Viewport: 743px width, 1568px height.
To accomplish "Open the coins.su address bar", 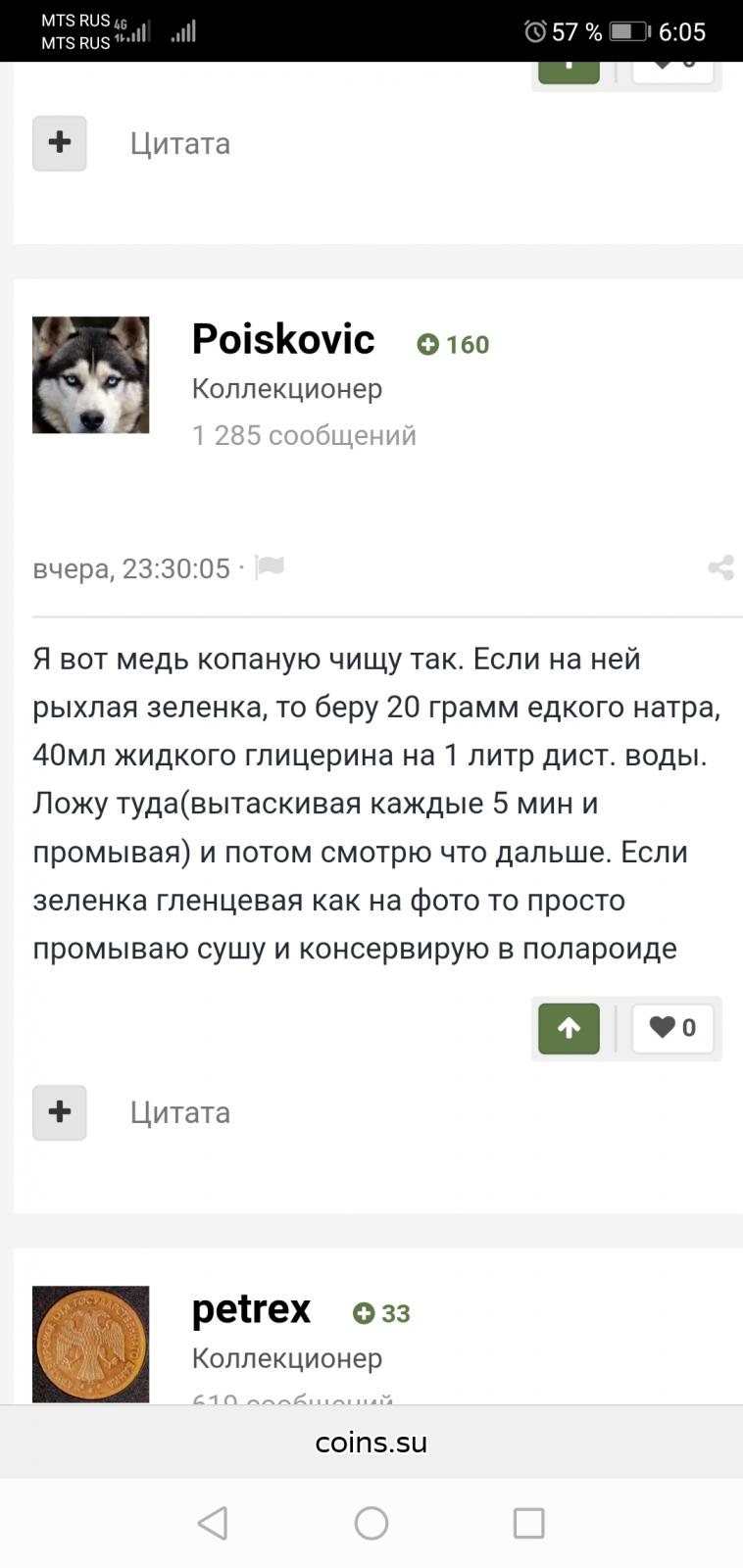I will 371,1443.
